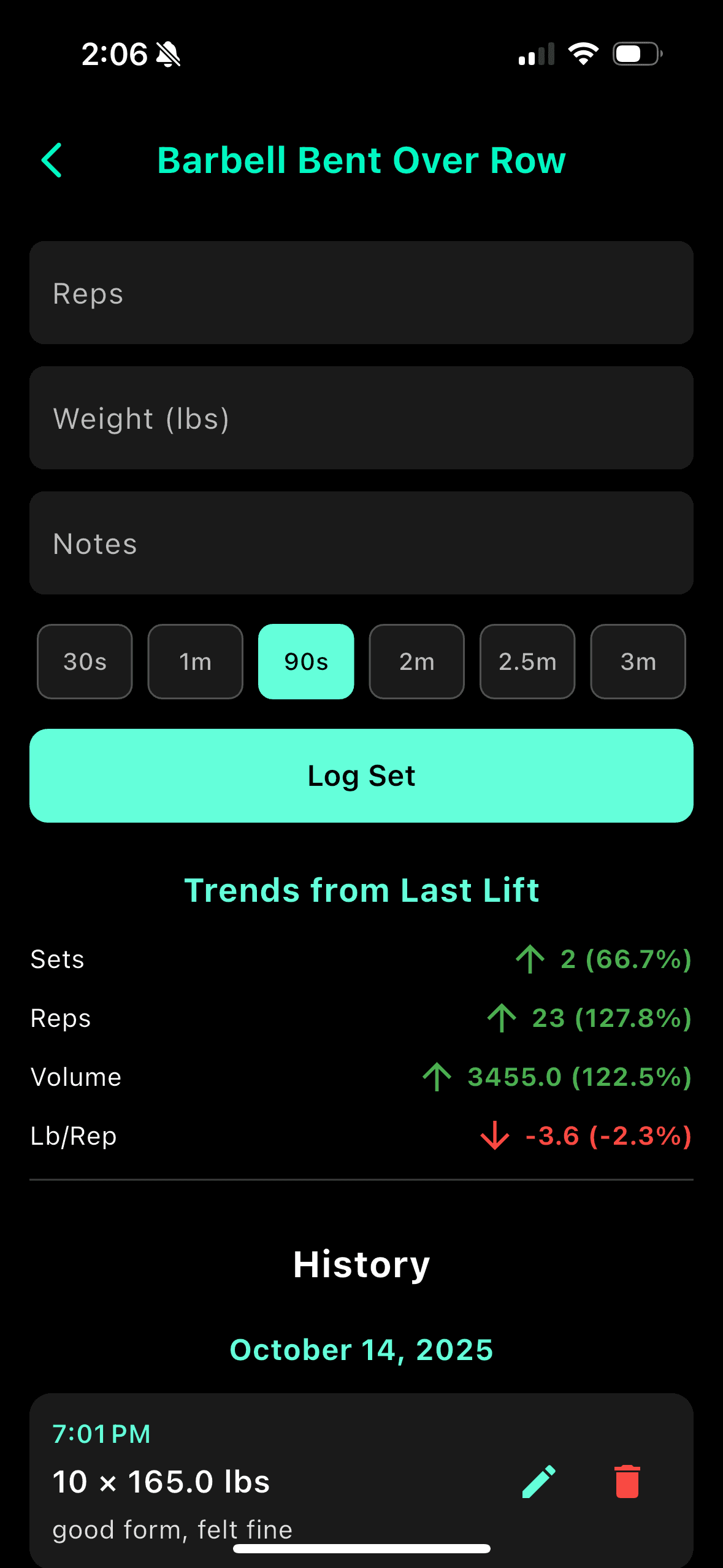Deselect the highlighted 90s rest option

(306, 661)
